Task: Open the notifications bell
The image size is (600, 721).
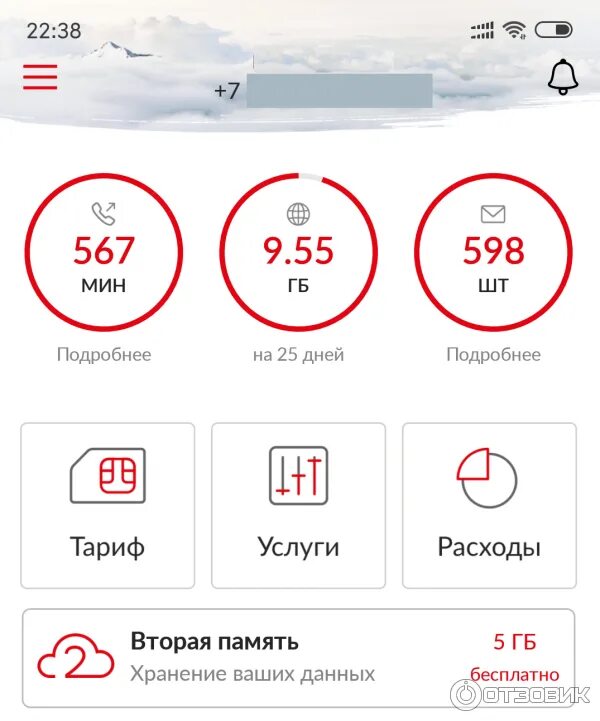Action: pos(563,77)
